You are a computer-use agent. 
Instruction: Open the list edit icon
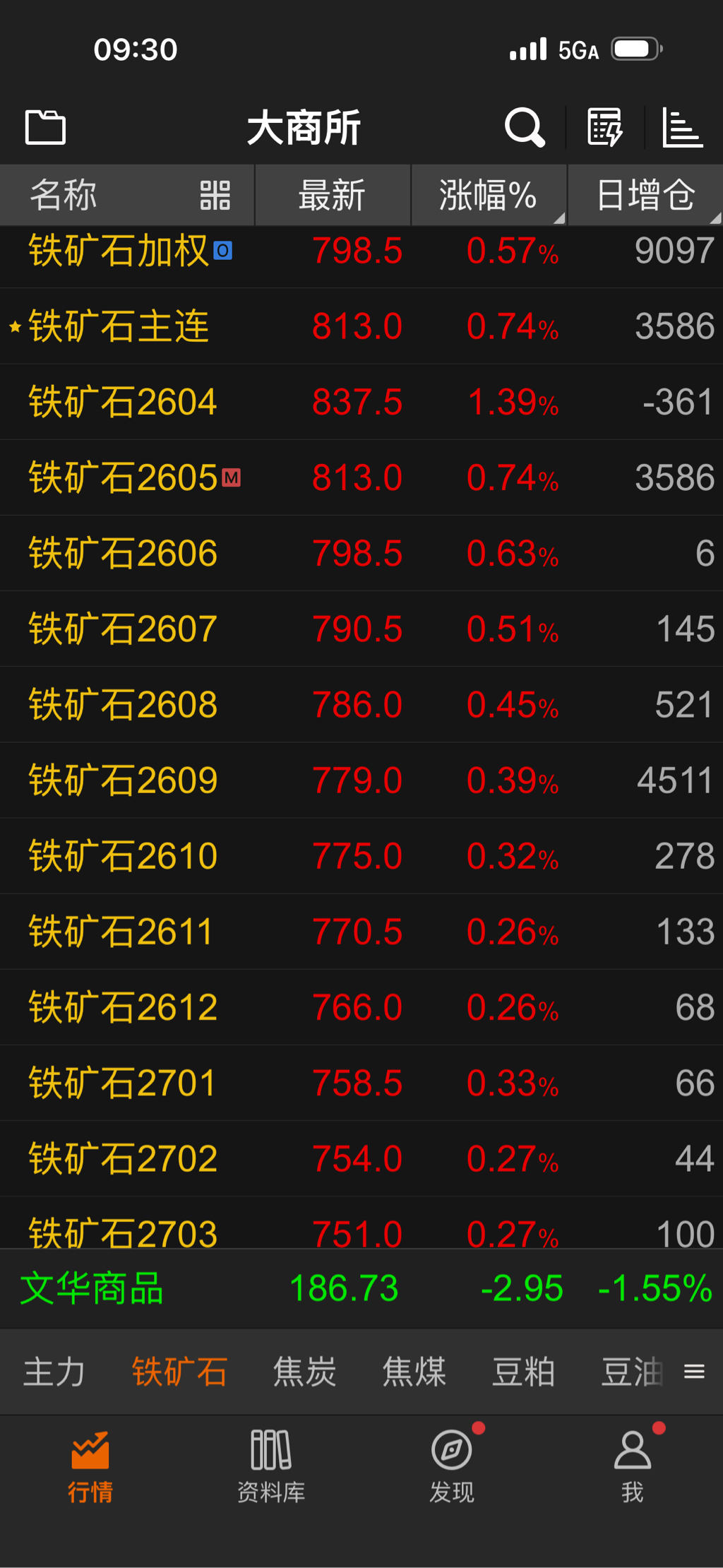point(605,128)
